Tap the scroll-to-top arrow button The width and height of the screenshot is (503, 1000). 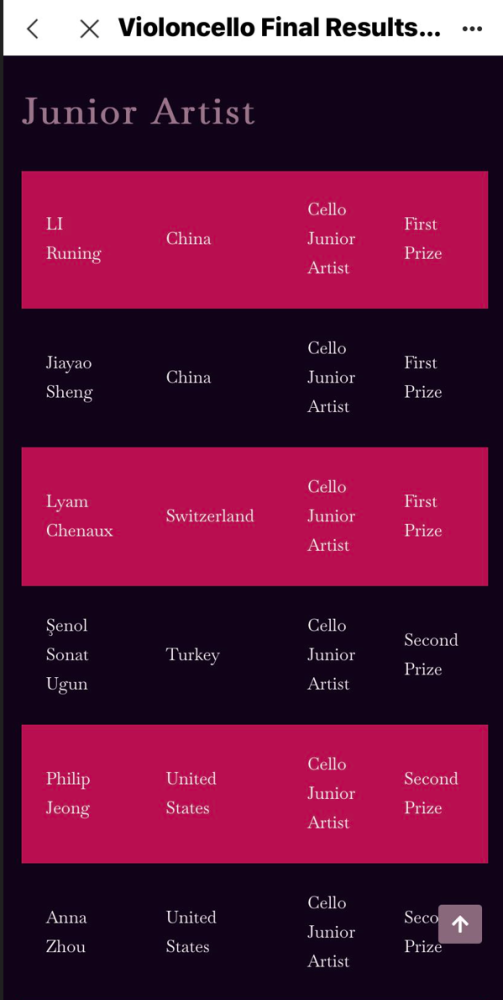(x=460, y=924)
